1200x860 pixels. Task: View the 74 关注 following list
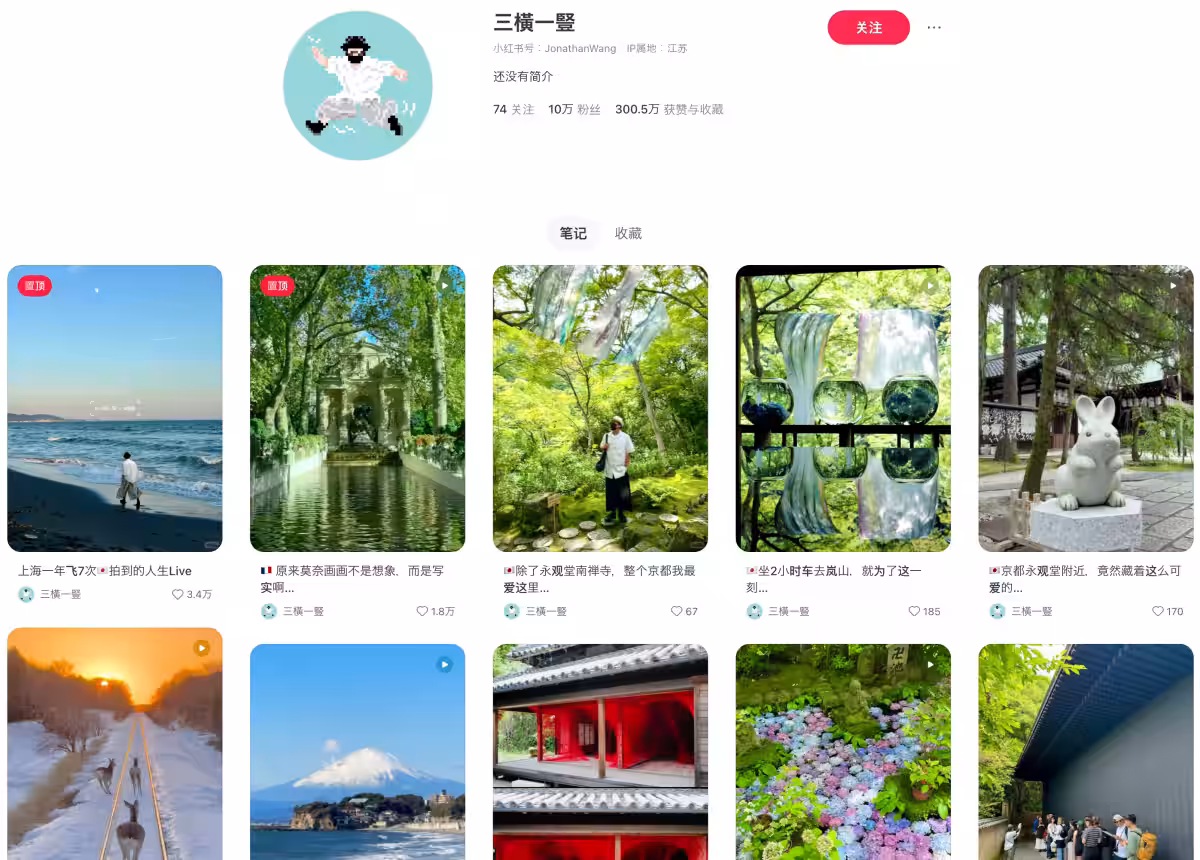[513, 110]
